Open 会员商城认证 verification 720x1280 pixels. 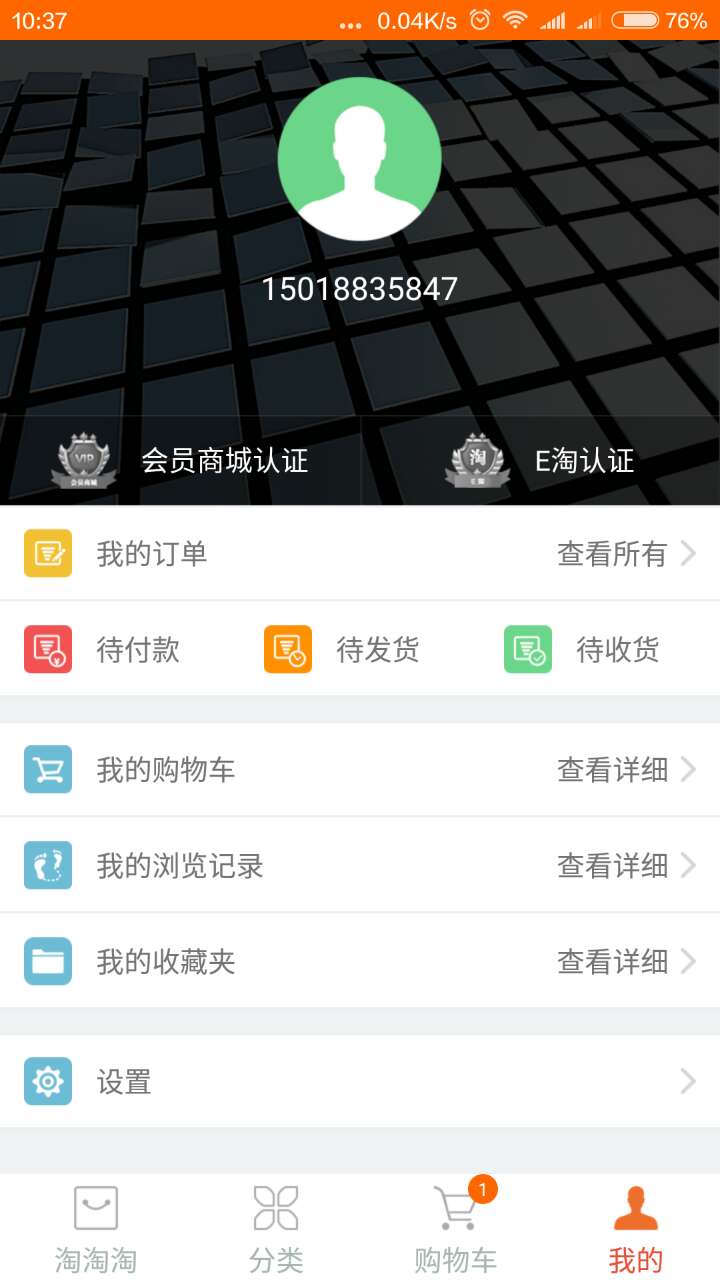[180, 461]
